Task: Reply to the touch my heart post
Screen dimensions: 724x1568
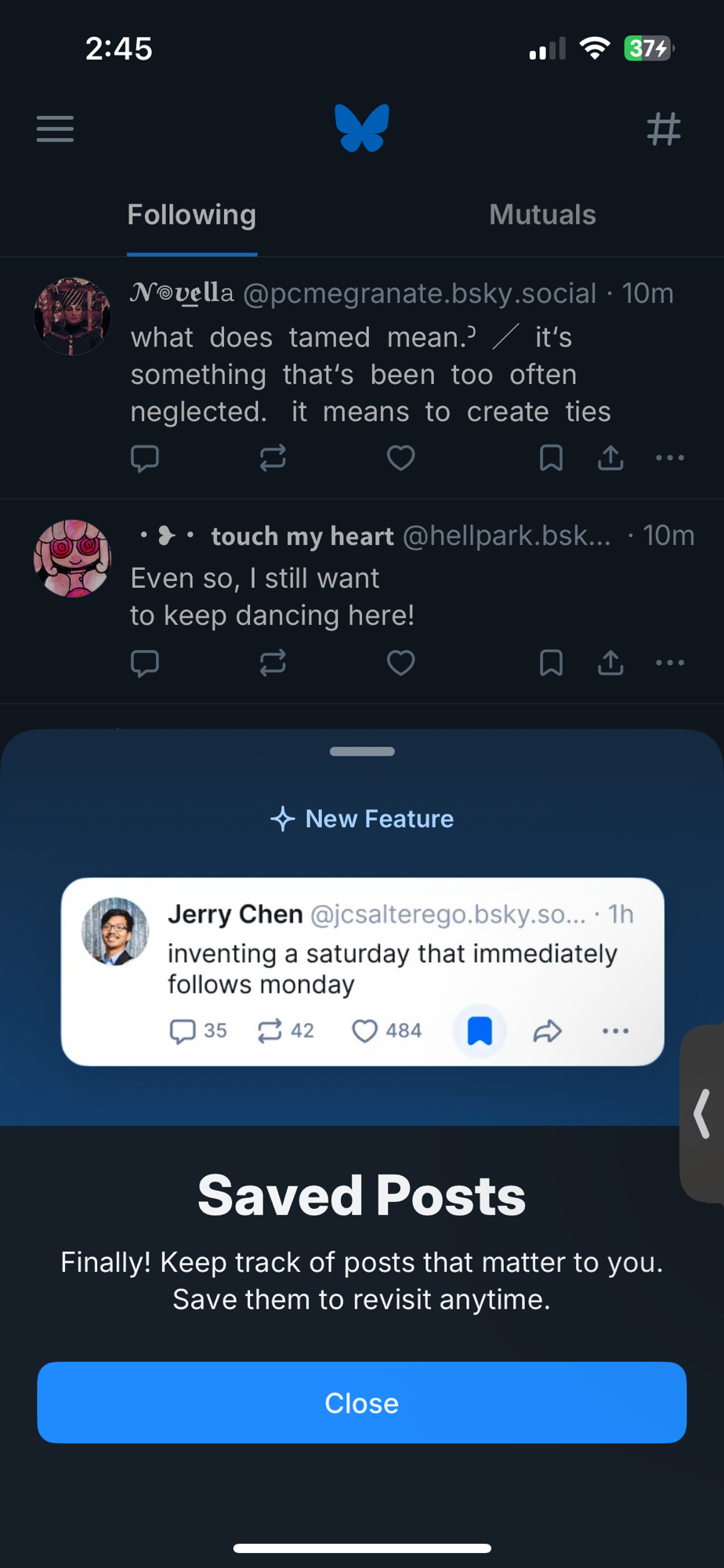Action: pos(145,663)
